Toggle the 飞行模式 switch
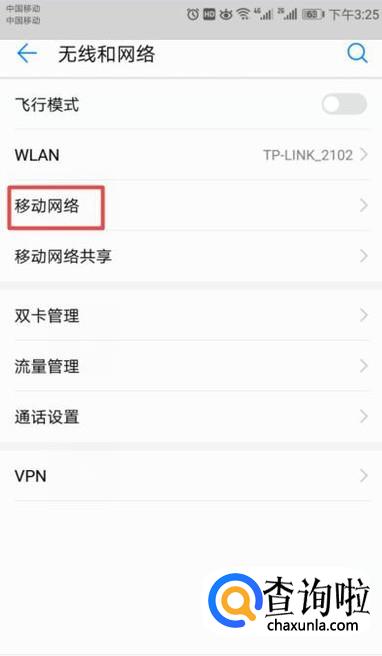Image resolution: width=382 pixels, height=656 pixels. (344, 104)
